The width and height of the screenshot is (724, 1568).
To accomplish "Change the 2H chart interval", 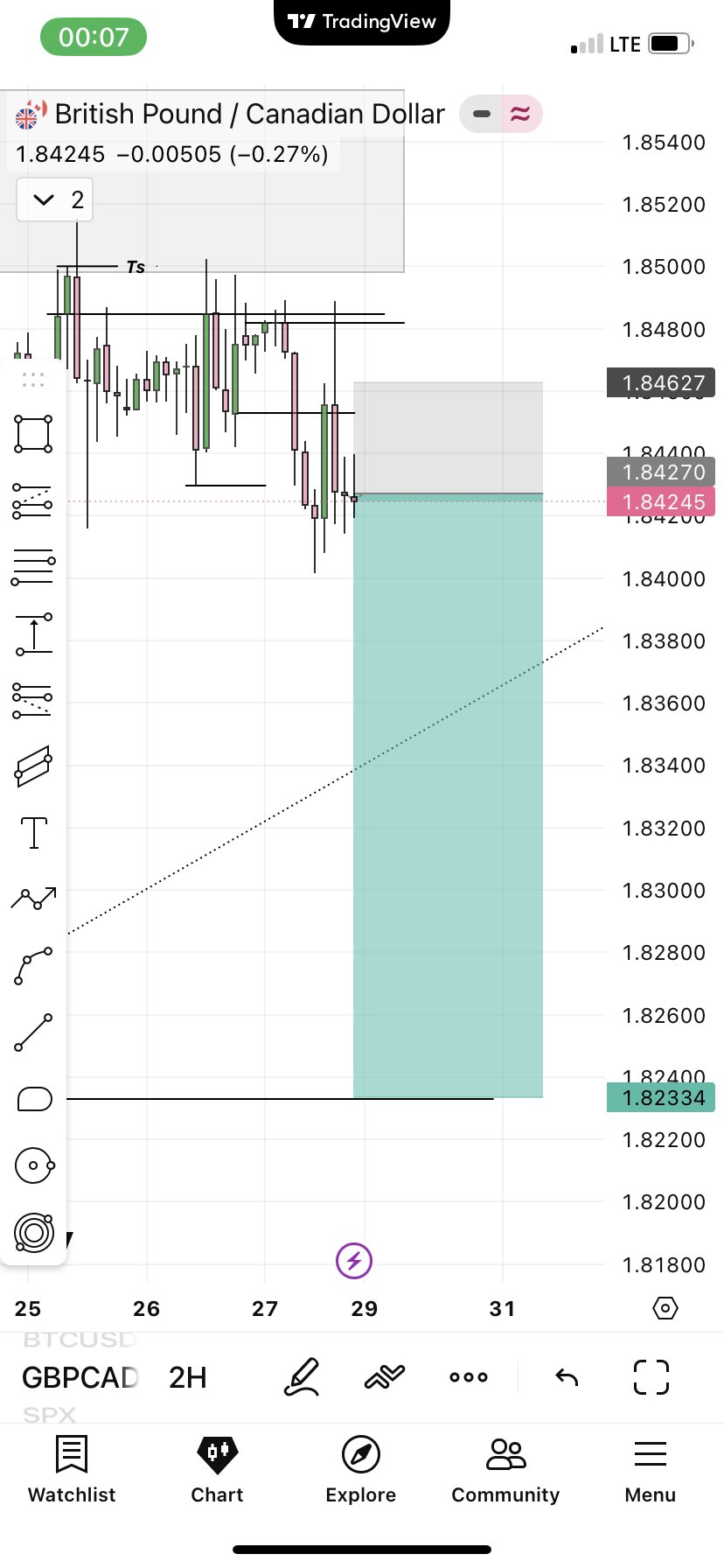I will (x=187, y=1377).
